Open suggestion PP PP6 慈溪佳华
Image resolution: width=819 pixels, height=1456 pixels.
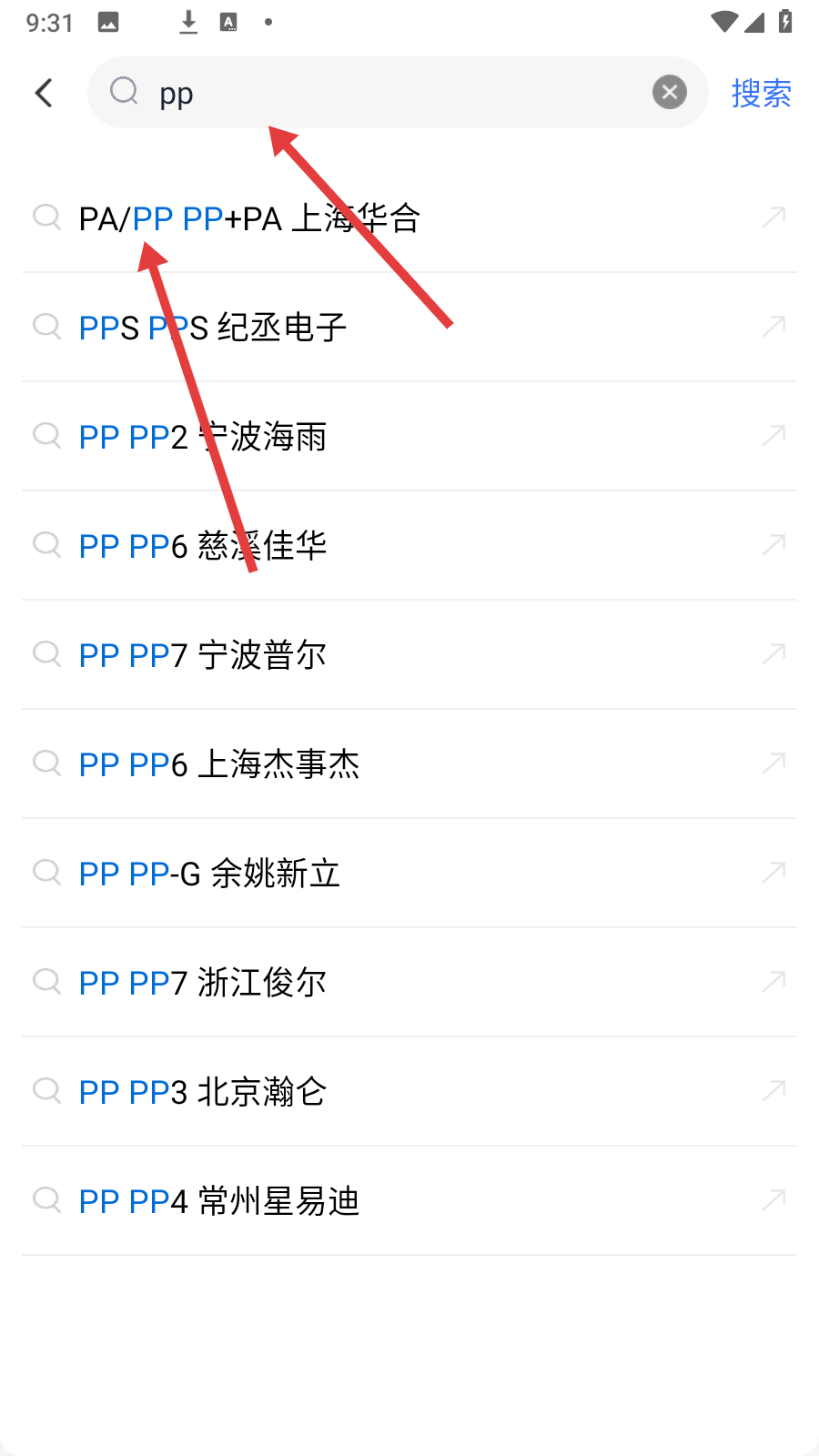pos(202,546)
